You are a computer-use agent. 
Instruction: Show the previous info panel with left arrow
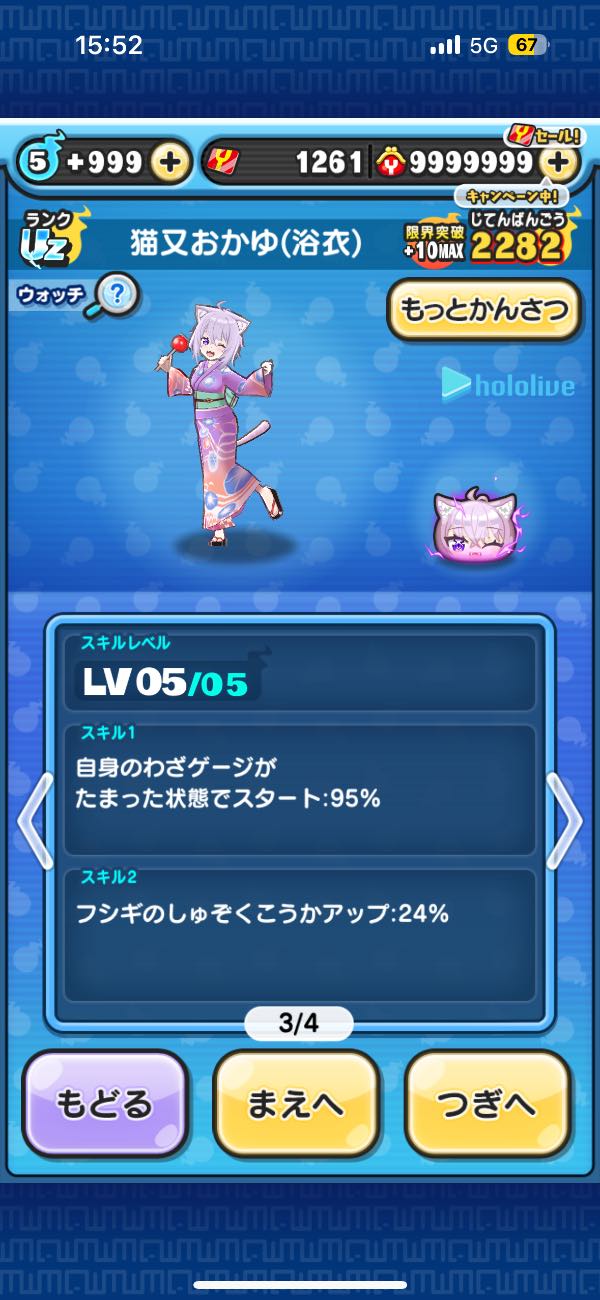32,821
